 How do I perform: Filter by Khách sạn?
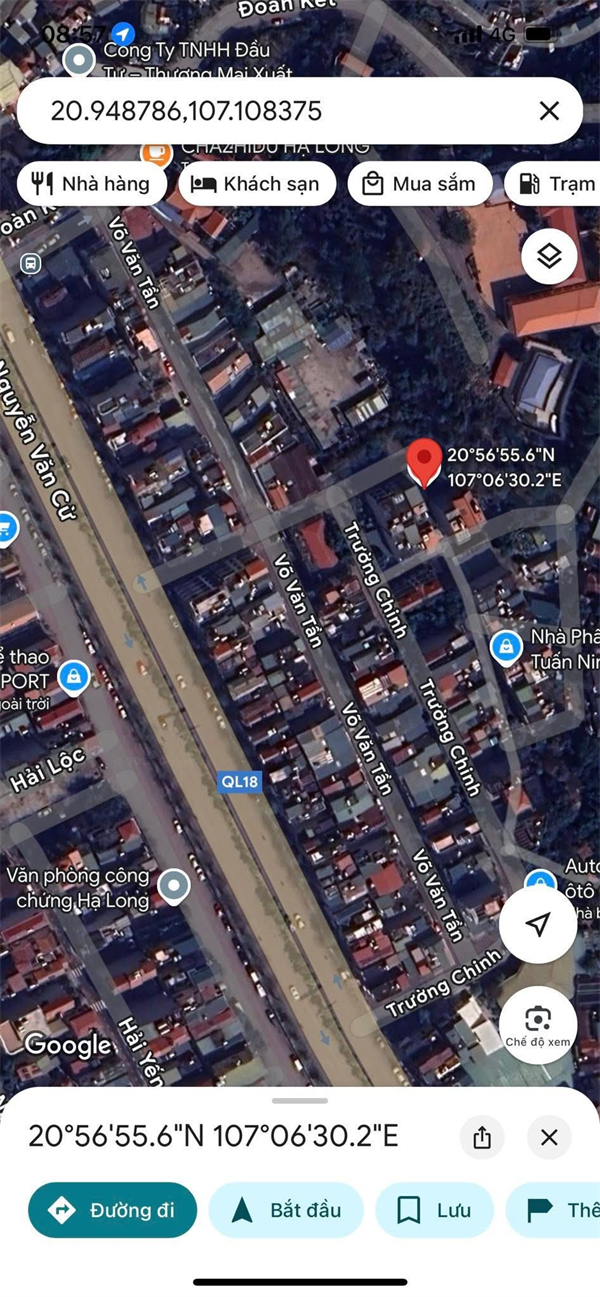tap(255, 184)
